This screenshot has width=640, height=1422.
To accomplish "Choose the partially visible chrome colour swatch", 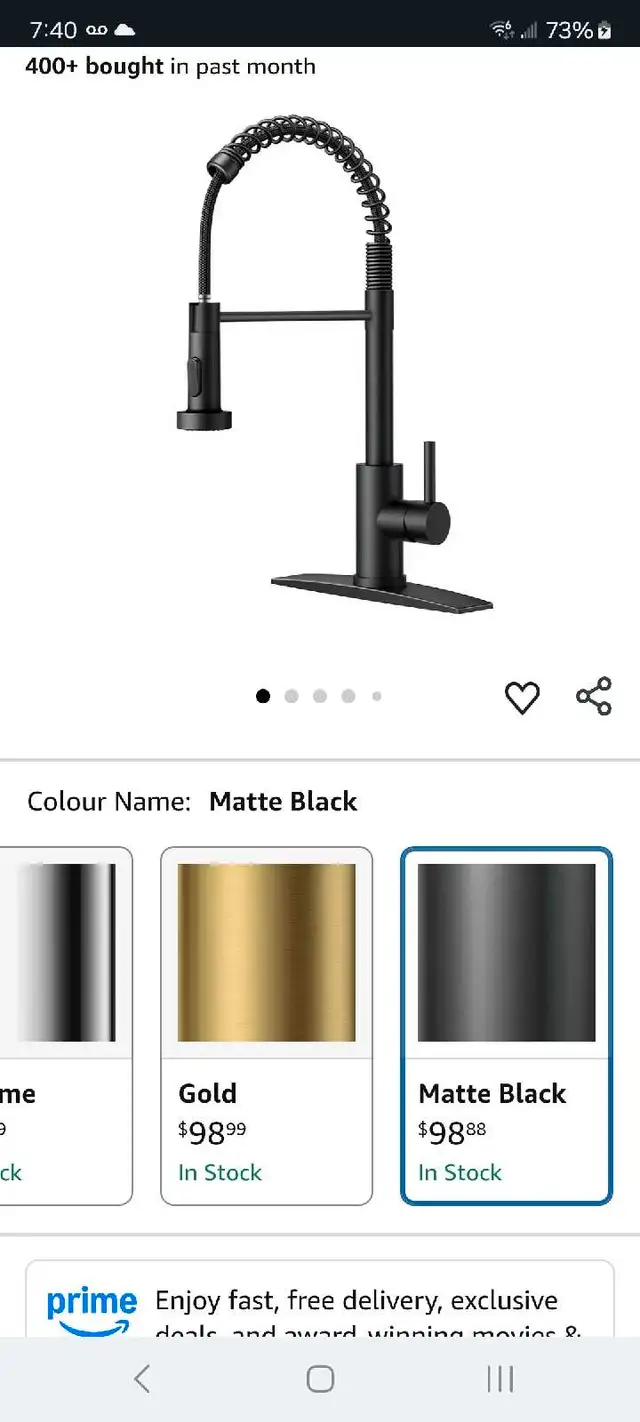I will pyautogui.click(x=66, y=1026).
